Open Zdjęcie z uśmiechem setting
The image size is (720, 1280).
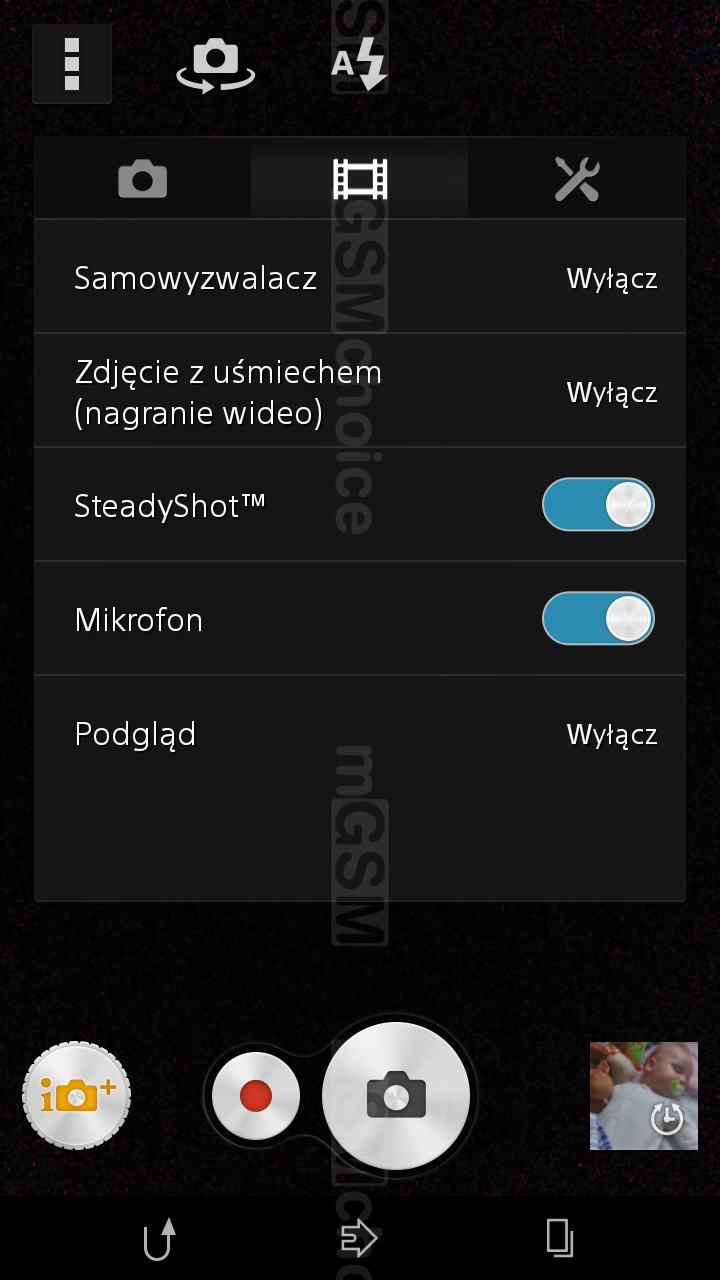(360, 391)
